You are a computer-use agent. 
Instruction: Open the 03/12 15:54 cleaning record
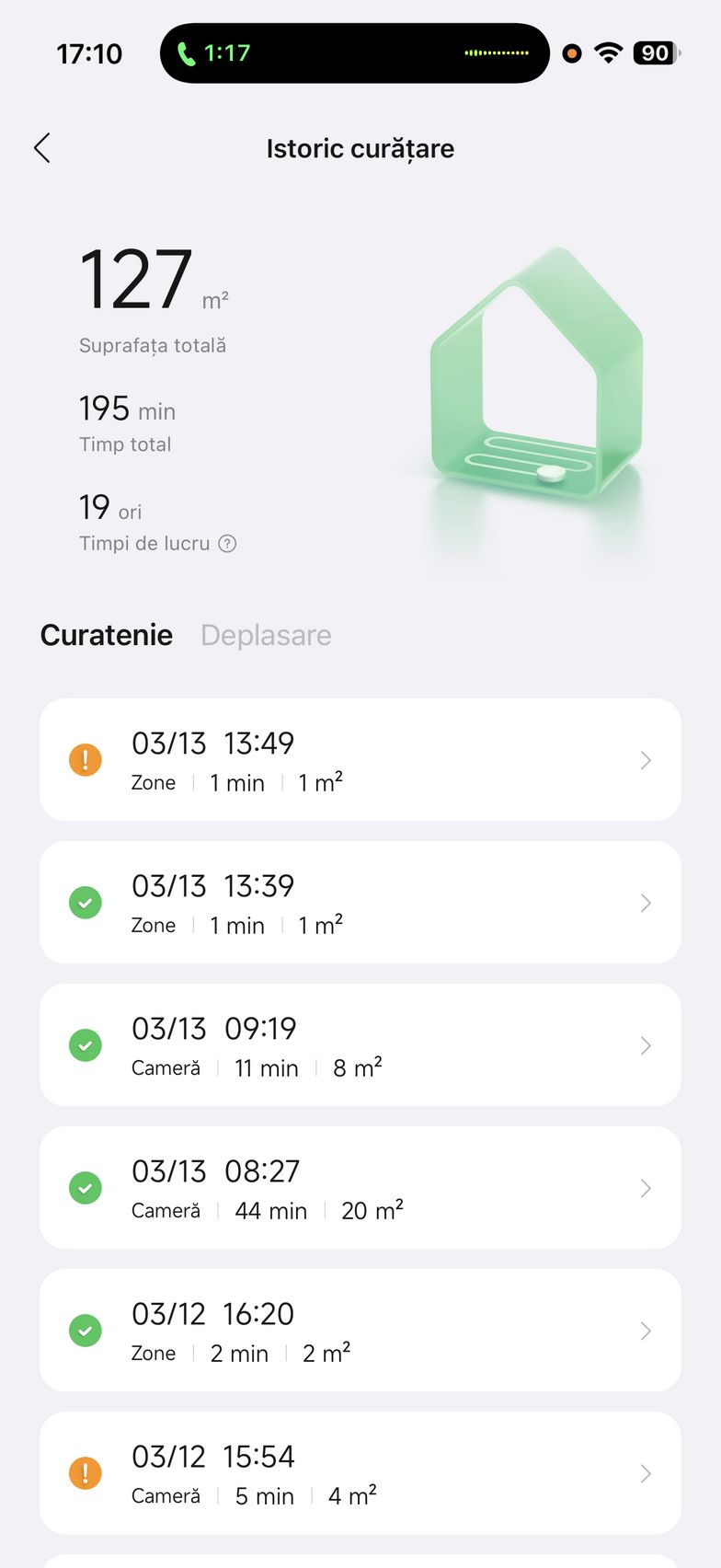360,1473
